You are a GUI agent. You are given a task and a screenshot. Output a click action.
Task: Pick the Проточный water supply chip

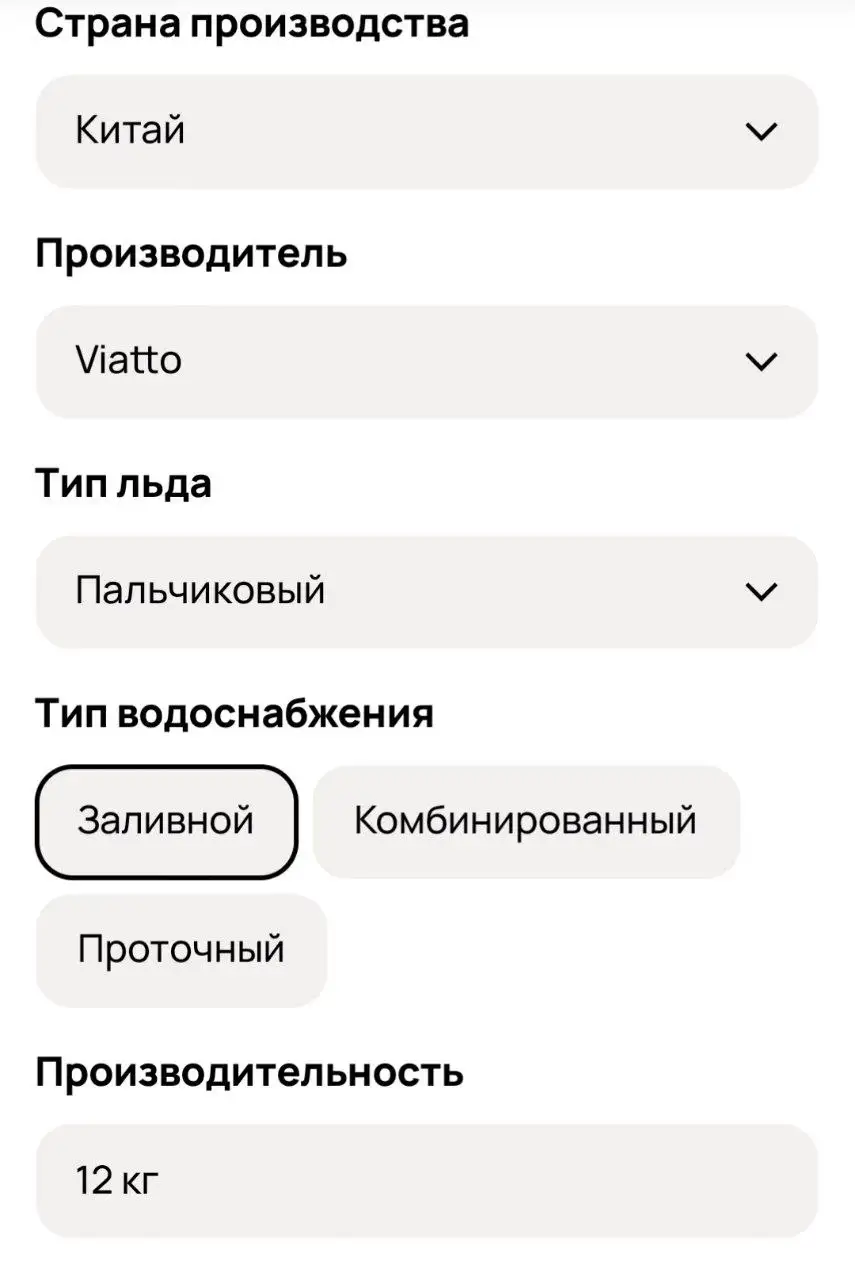pyautogui.click(x=181, y=949)
